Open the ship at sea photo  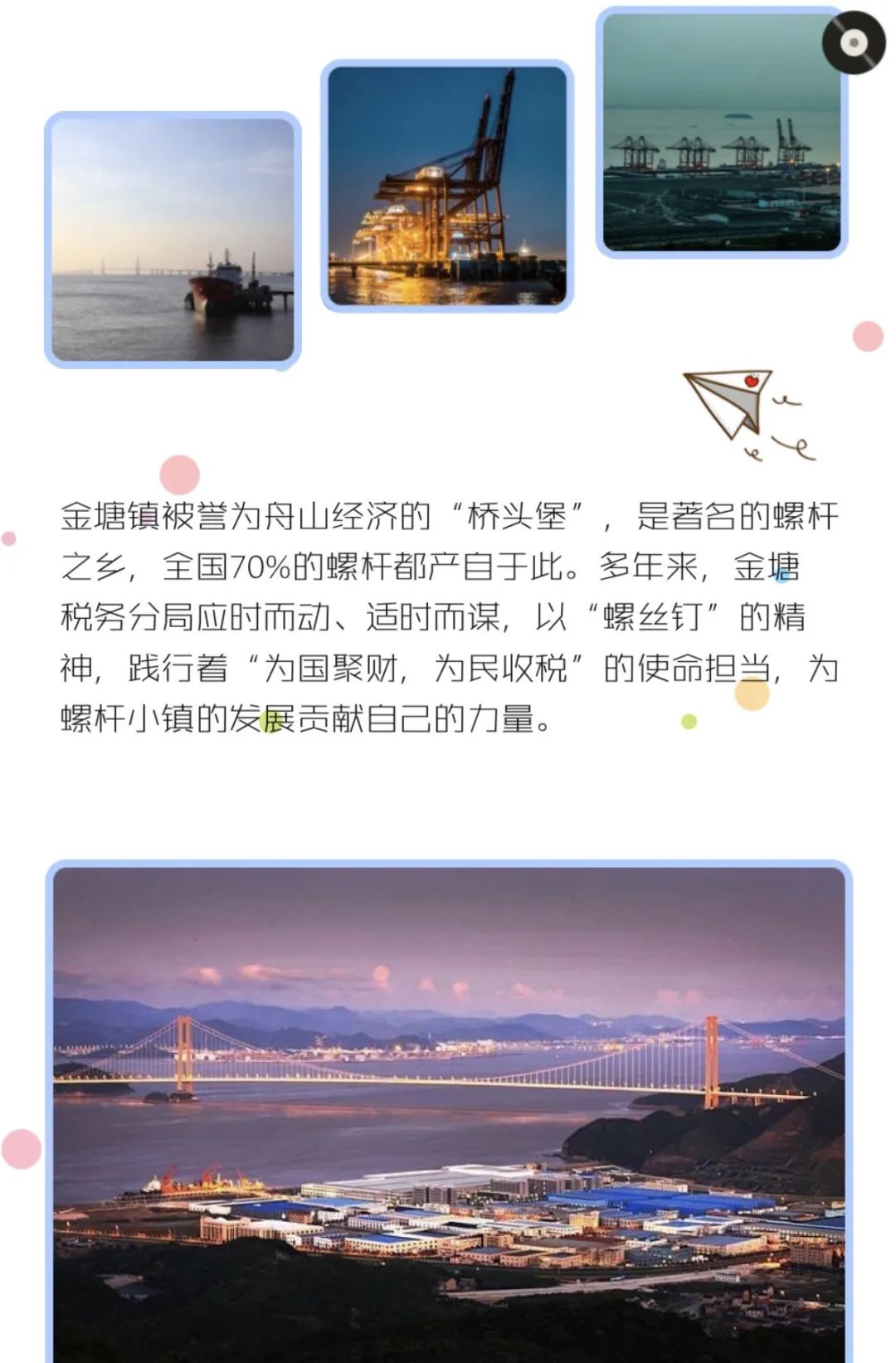click(173, 240)
